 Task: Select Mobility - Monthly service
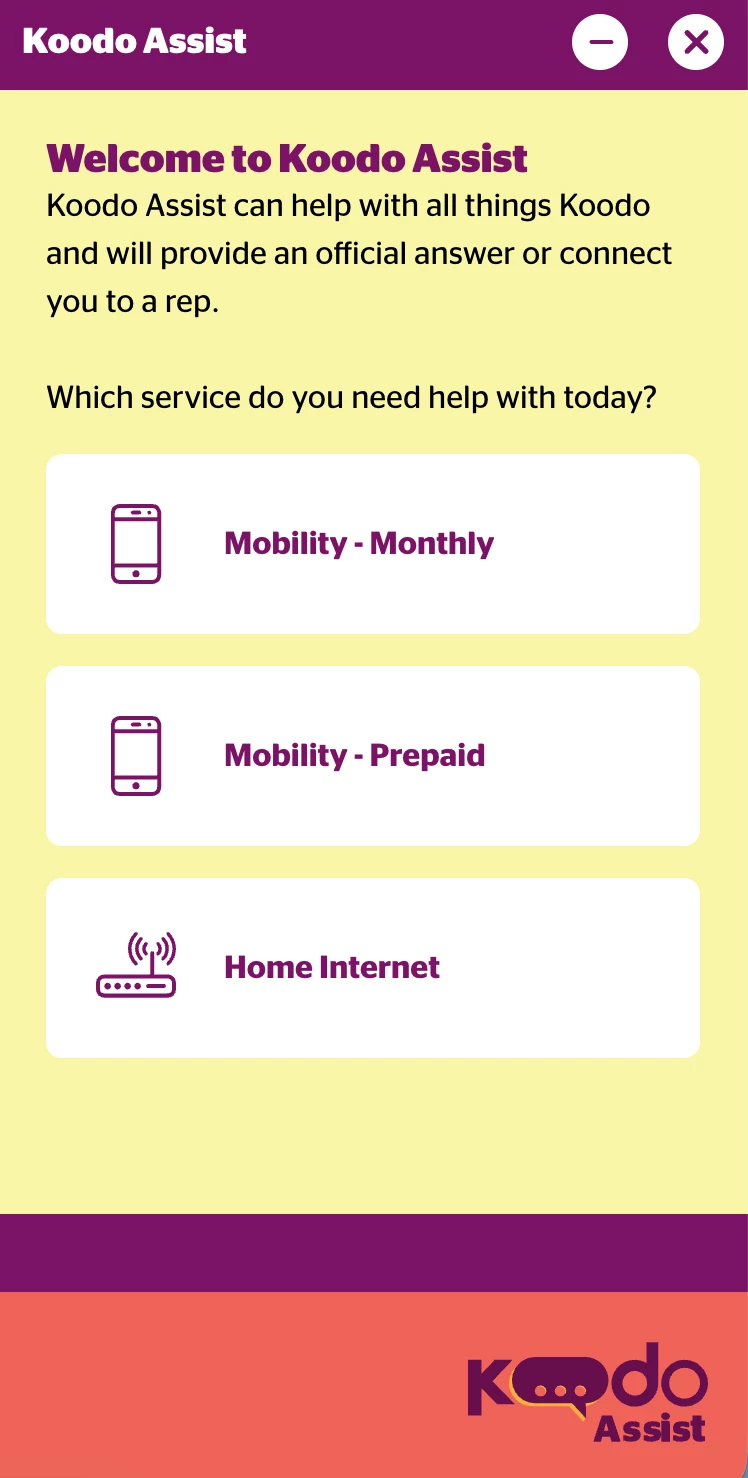click(x=373, y=544)
